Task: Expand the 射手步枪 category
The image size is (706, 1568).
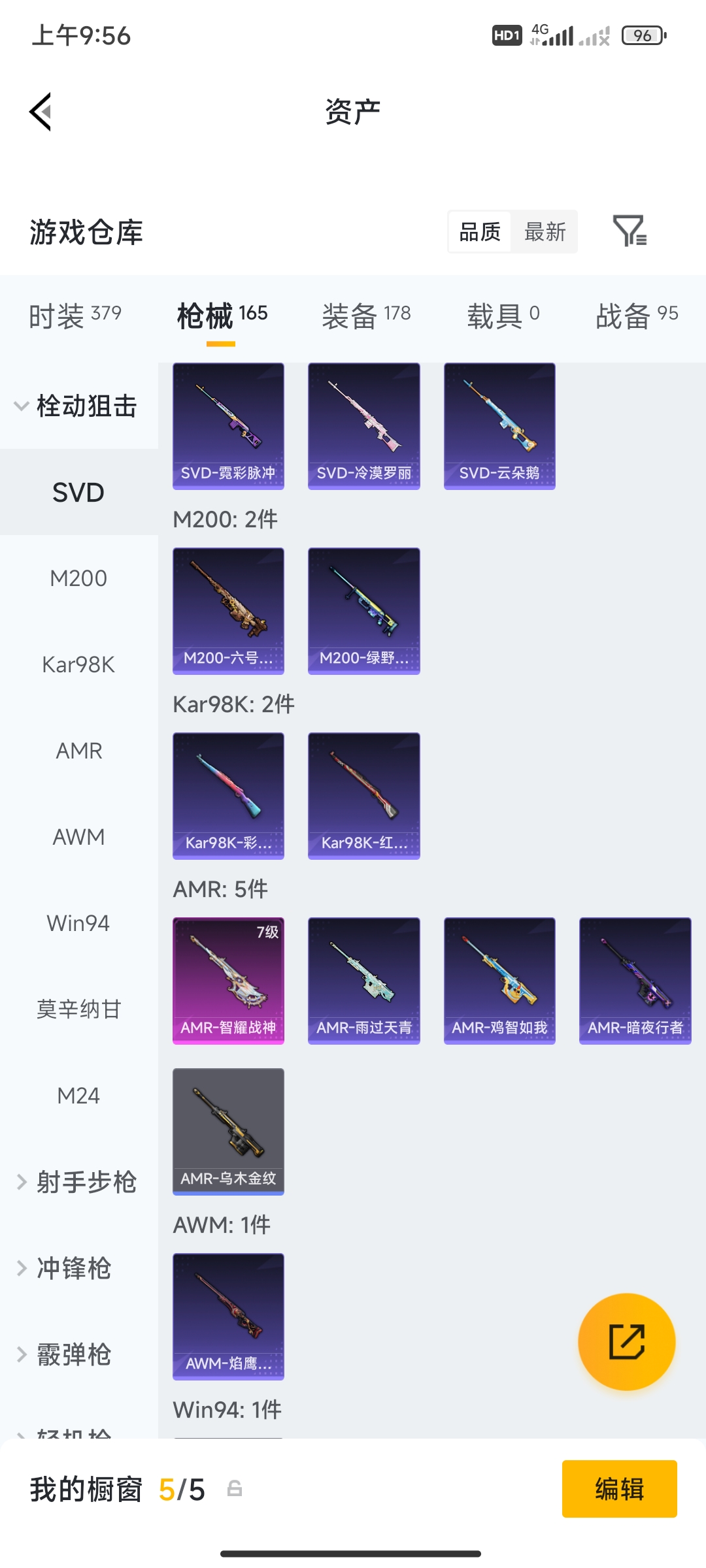Action: pos(78,1182)
